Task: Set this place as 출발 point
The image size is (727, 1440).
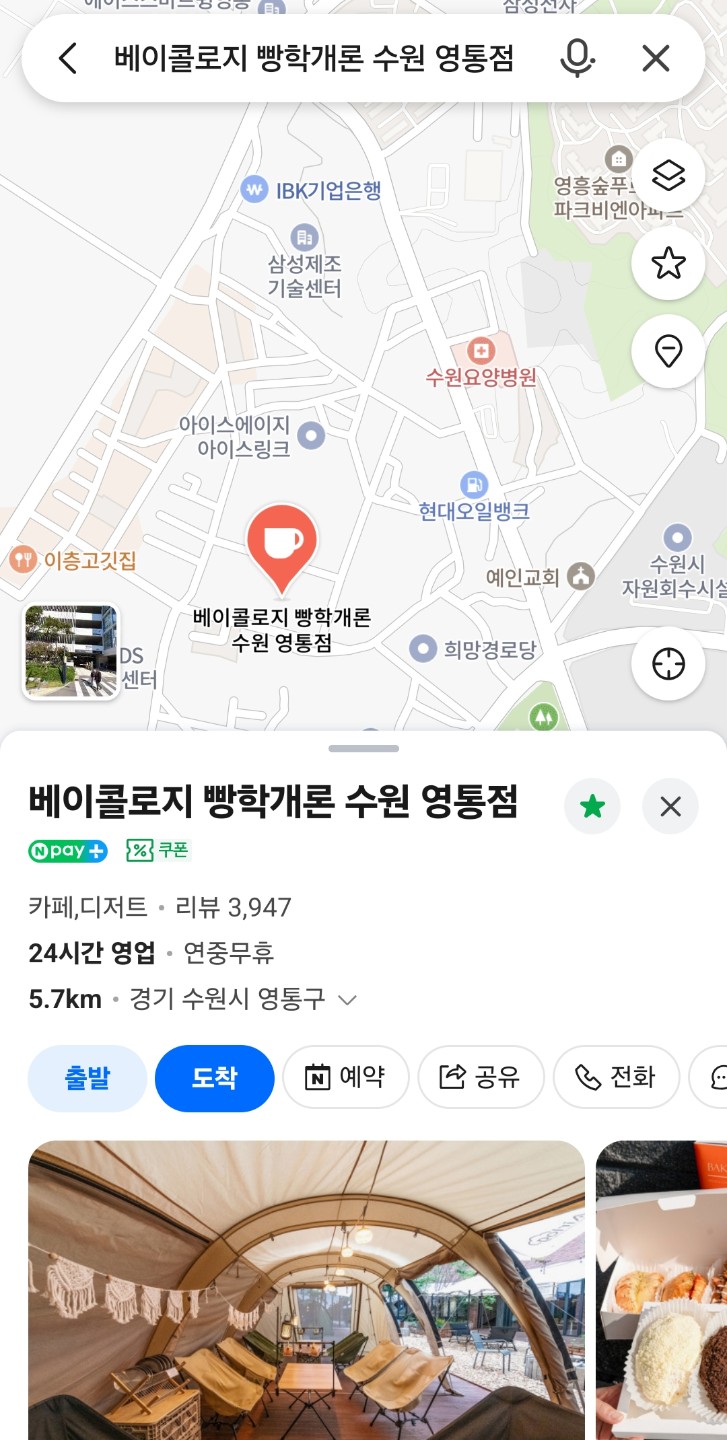Action: (87, 1078)
